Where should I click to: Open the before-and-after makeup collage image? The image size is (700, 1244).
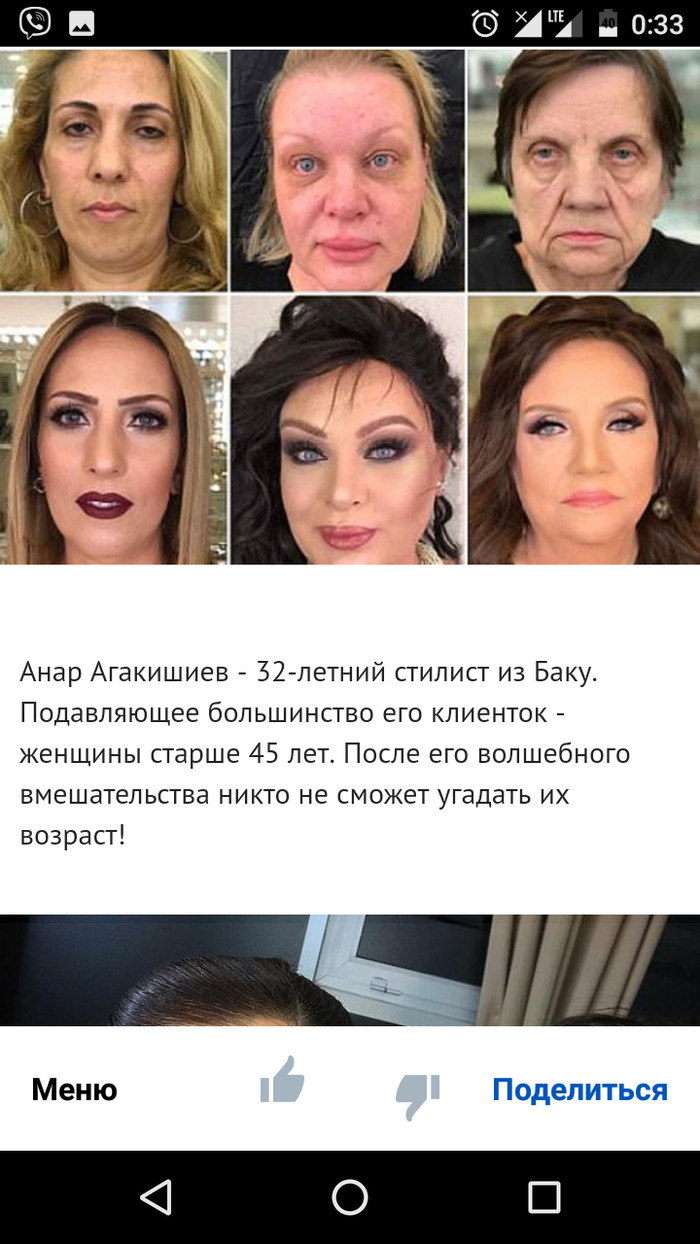coord(350,306)
